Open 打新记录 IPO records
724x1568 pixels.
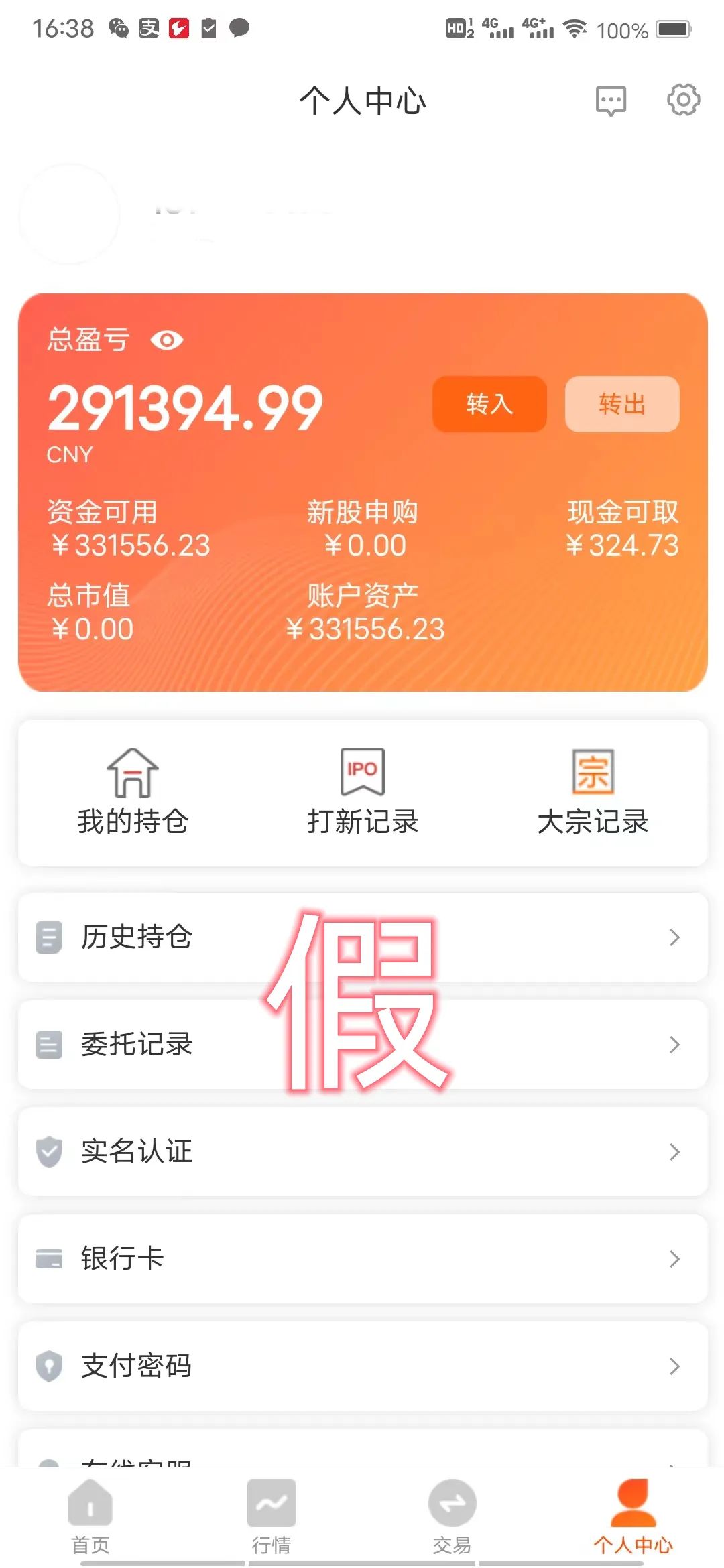363,792
